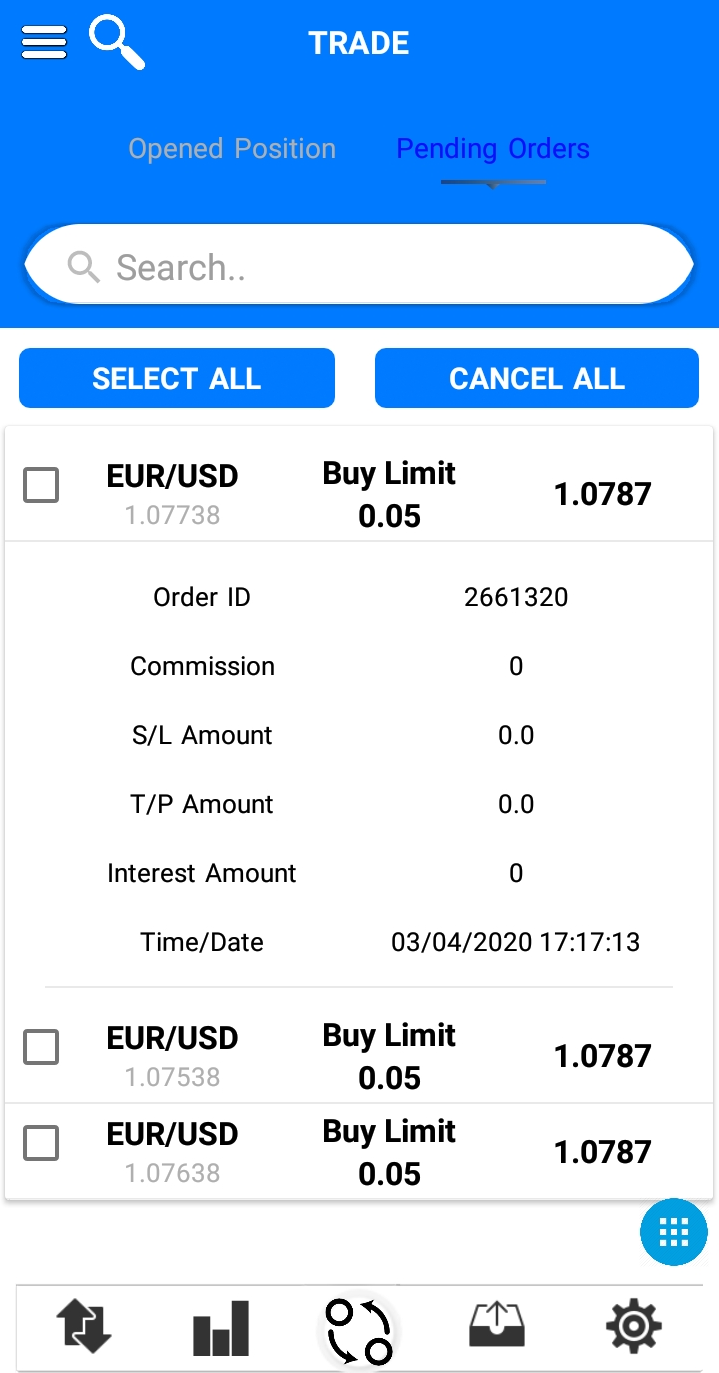Select the Pending Orders tab
Viewport: 719px width, 1373px height.
[x=493, y=149]
